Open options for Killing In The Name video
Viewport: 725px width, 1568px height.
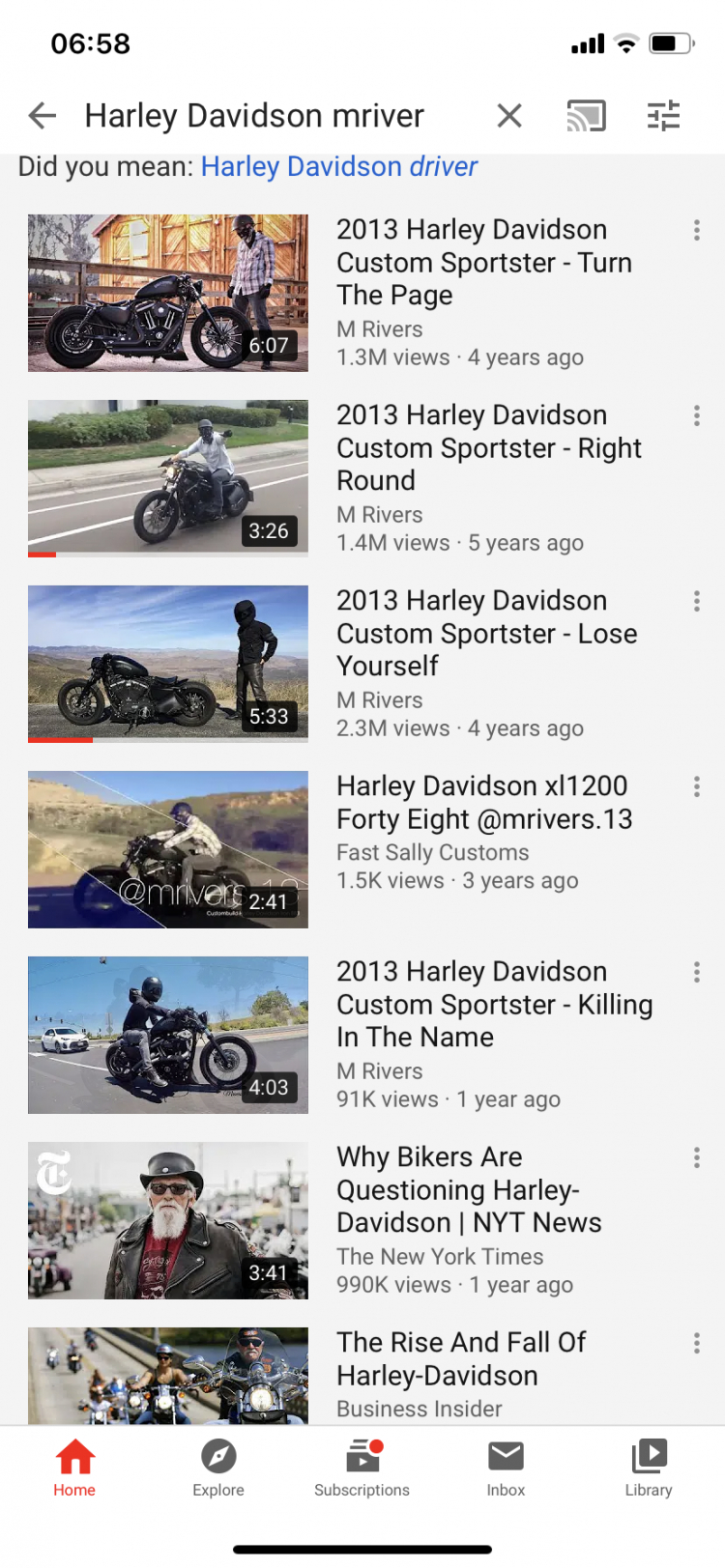(696, 972)
